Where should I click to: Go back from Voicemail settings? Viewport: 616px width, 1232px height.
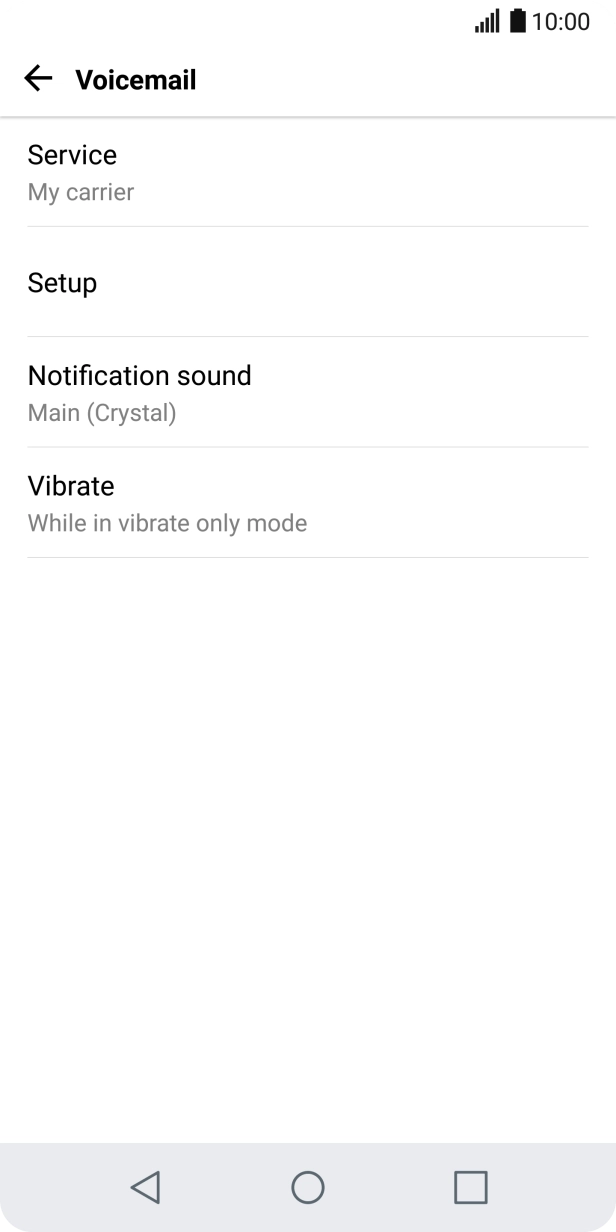pyautogui.click(x=38, y=79)
